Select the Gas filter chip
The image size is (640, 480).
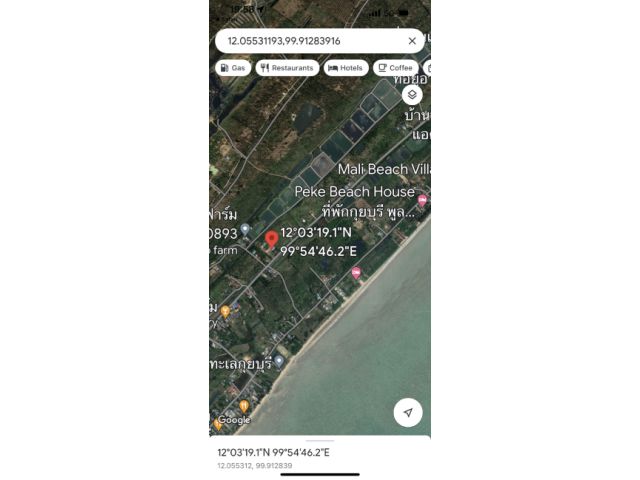(x=232, y=68)
